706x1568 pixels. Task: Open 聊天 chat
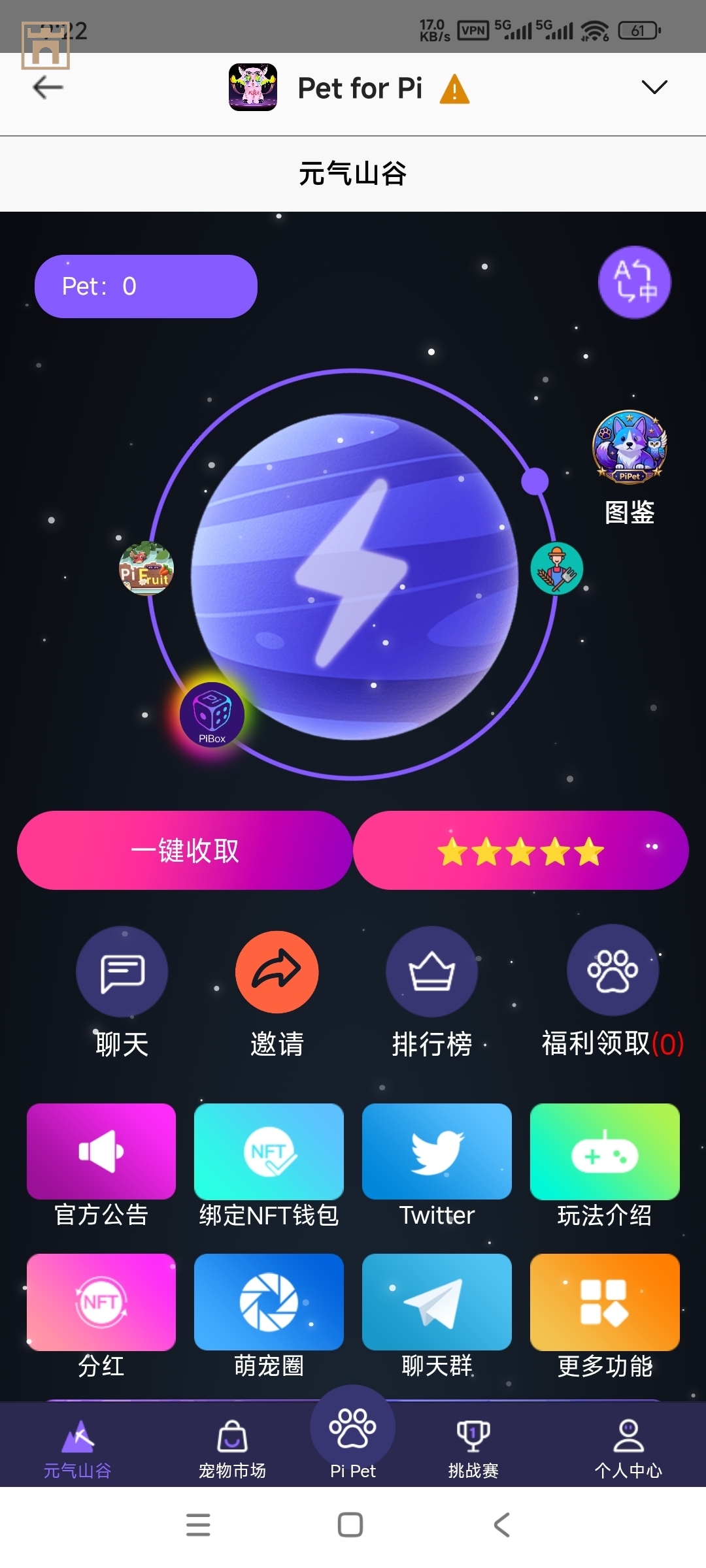(122, 972)
